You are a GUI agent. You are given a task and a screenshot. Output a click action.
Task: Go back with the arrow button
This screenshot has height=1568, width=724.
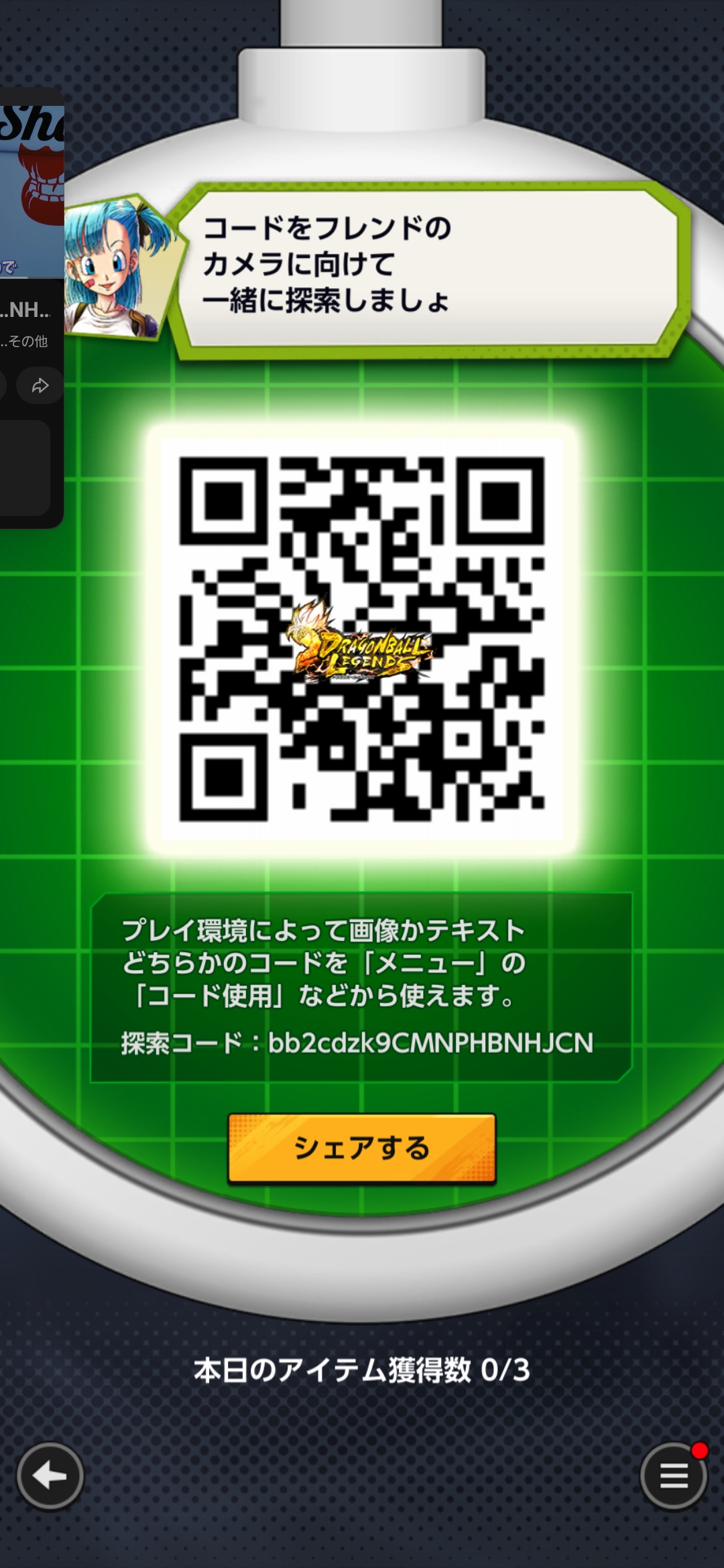pos(50,1476)
